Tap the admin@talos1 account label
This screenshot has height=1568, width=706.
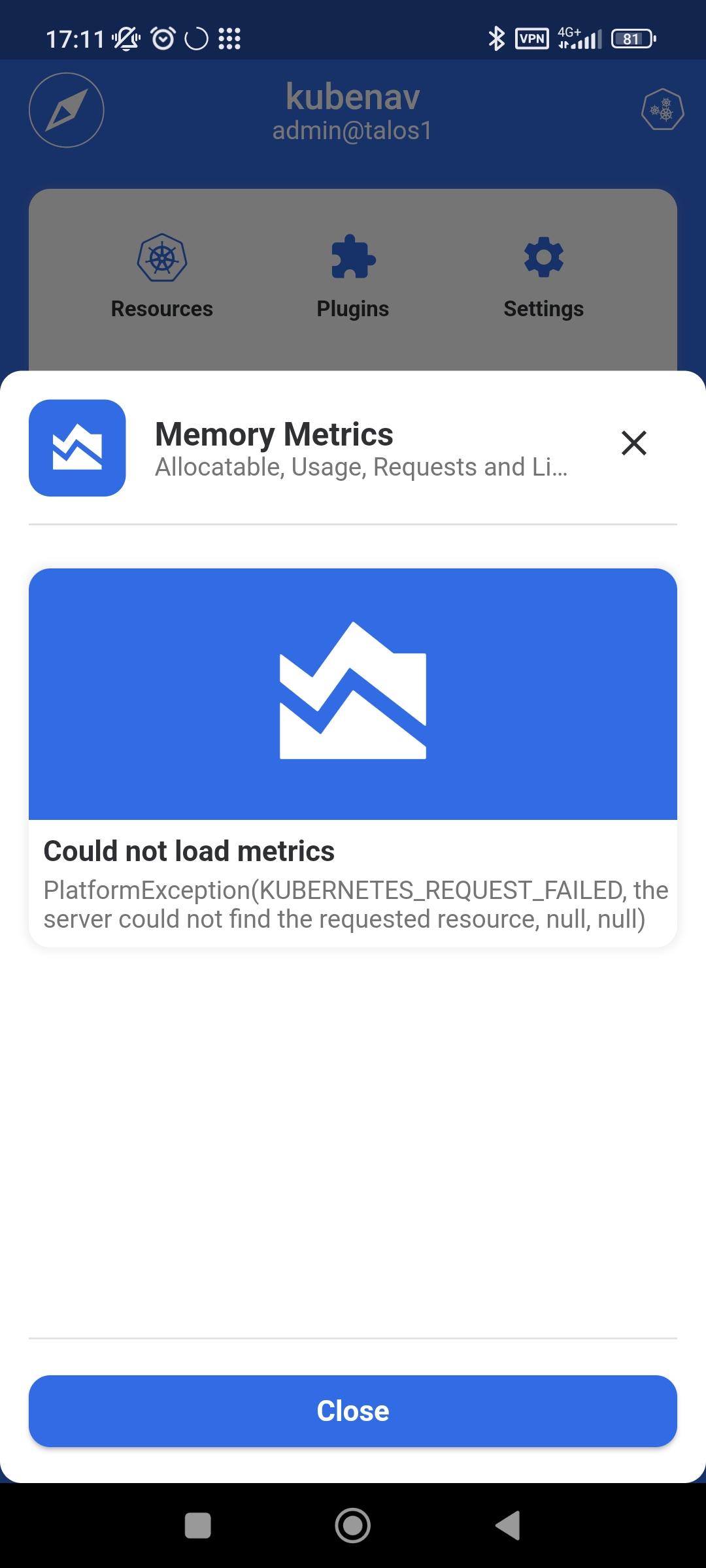coord(352,130)
